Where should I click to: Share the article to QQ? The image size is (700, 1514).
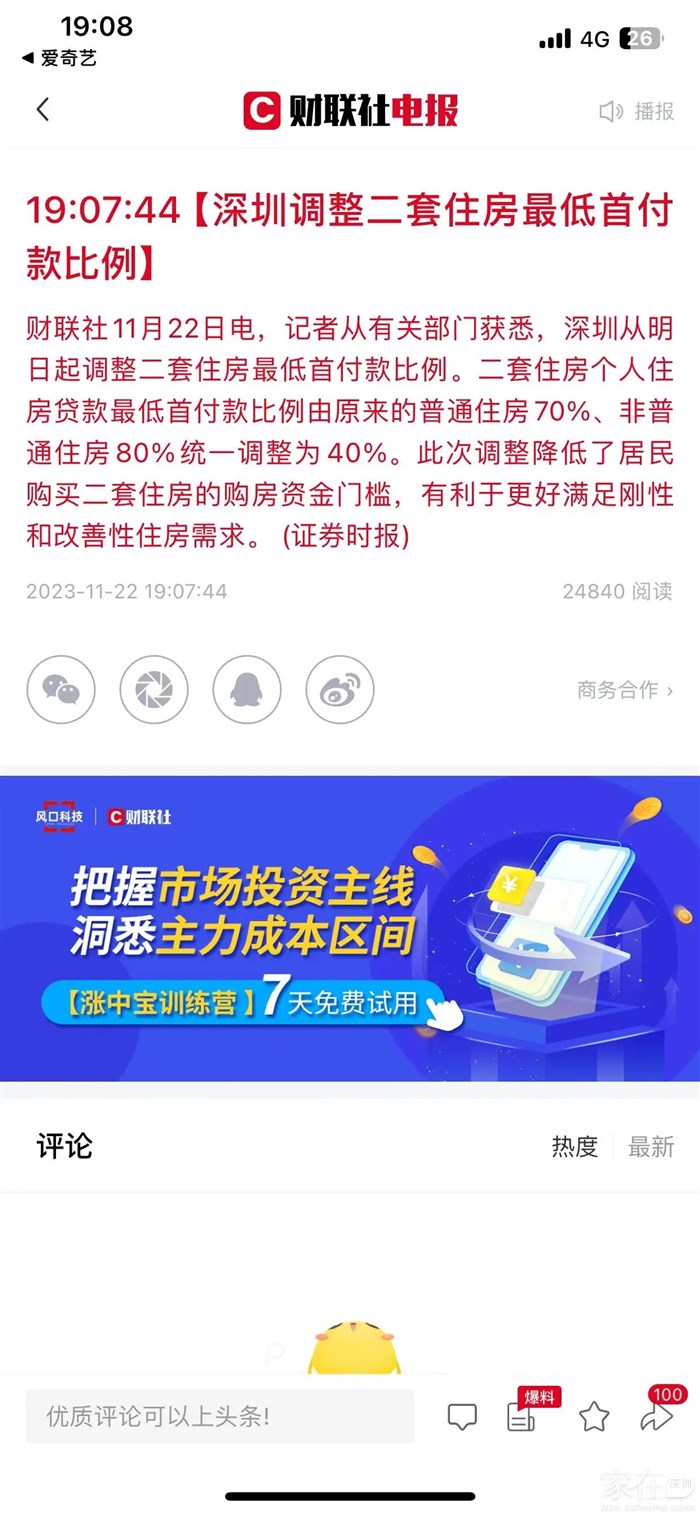click(247, 690)
